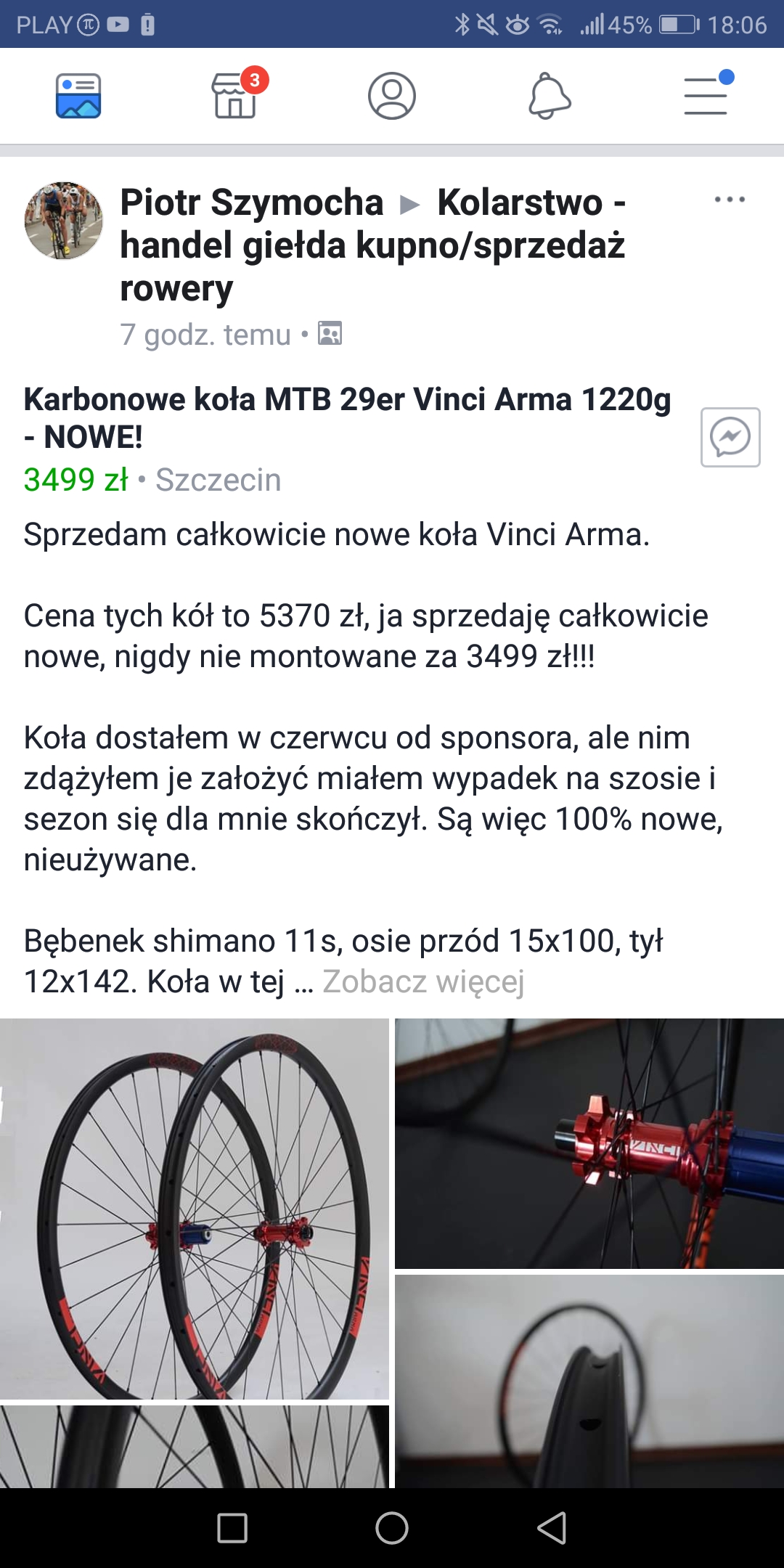The width and height of the screenshot is (784, 1568).
Task: Expand the post with Zobacz więcej
Action: point(423,981)
